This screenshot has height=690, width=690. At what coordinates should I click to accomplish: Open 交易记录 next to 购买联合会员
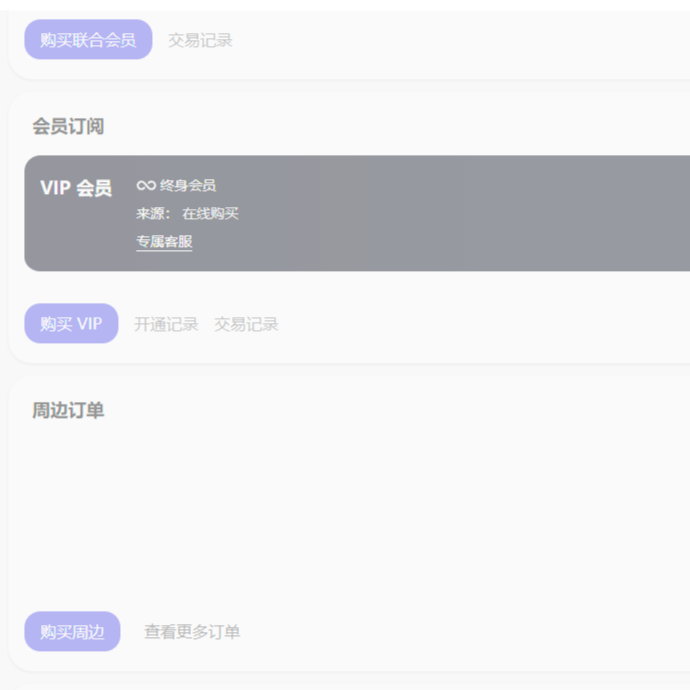click(200, 40)
